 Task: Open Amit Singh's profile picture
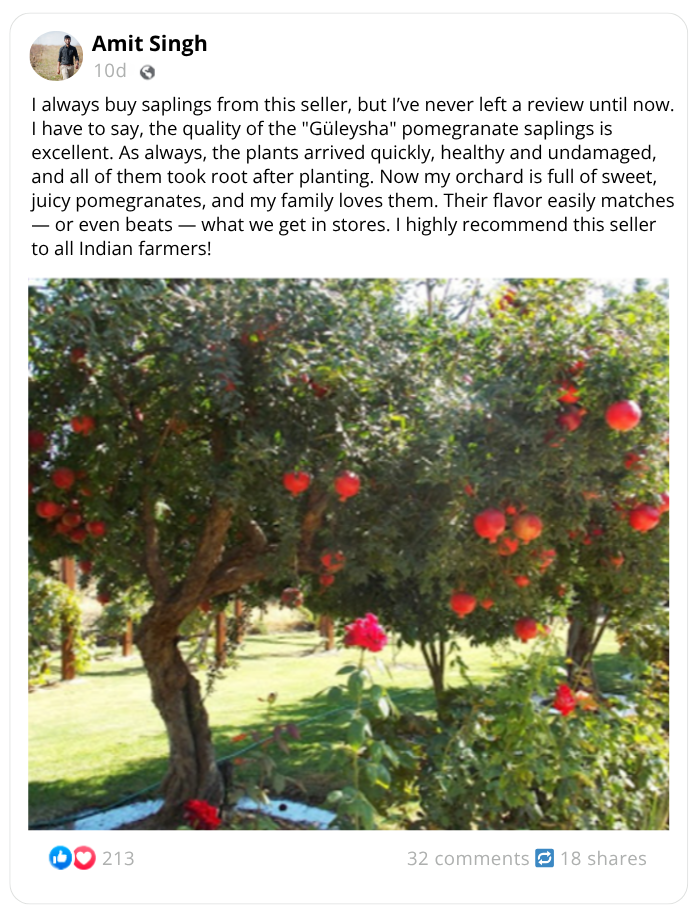click(x=56, y=56)
